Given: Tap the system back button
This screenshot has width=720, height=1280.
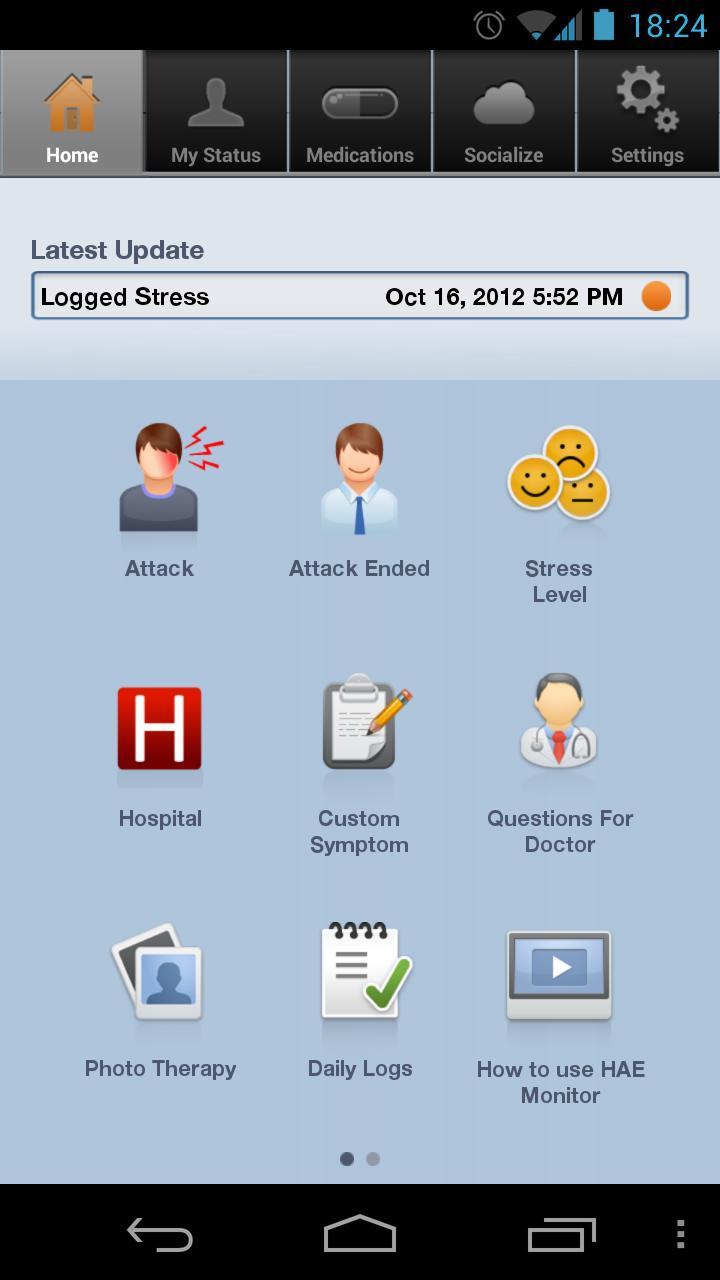Looking at the screenshot, I should [160, 1235].
